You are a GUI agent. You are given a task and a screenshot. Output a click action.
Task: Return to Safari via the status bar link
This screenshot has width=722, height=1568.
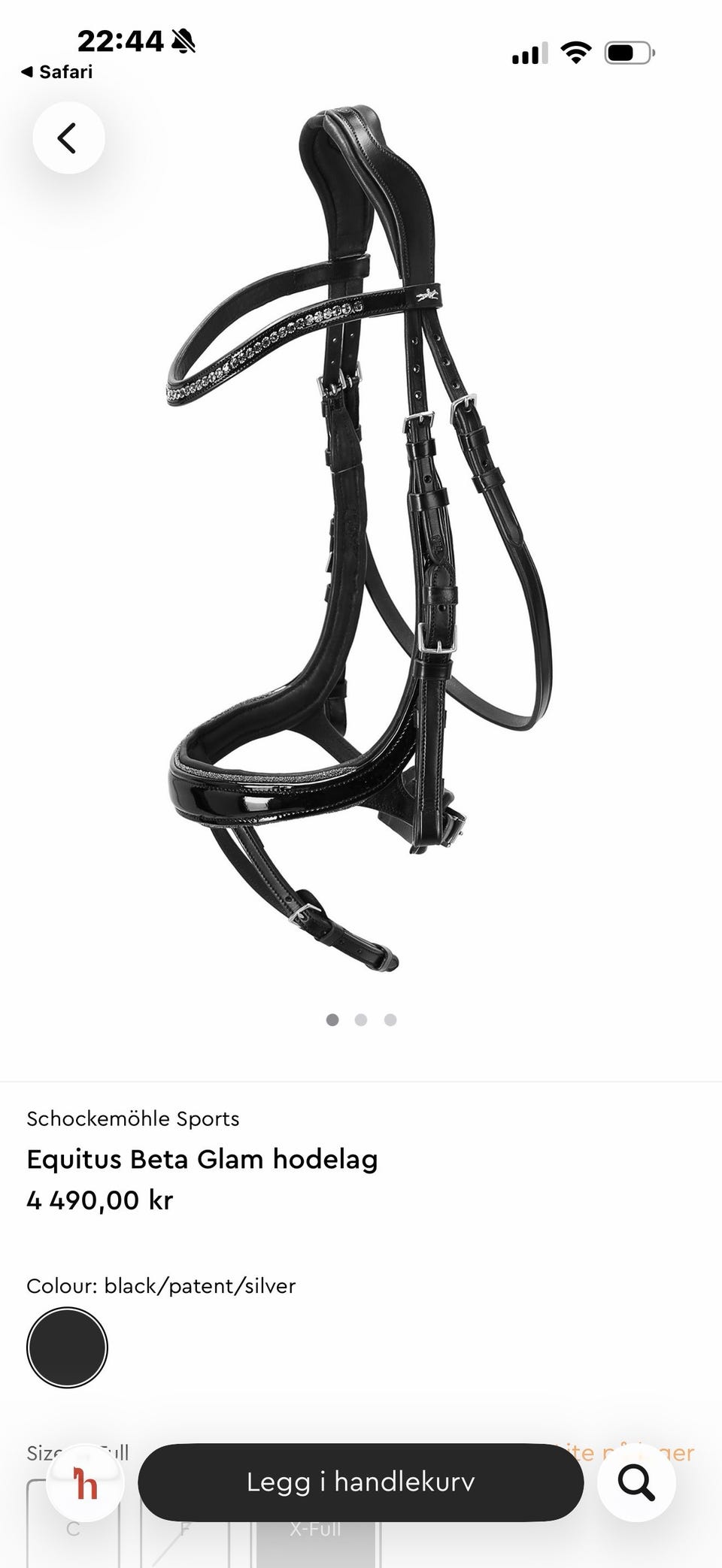click(x=57, y=72)
